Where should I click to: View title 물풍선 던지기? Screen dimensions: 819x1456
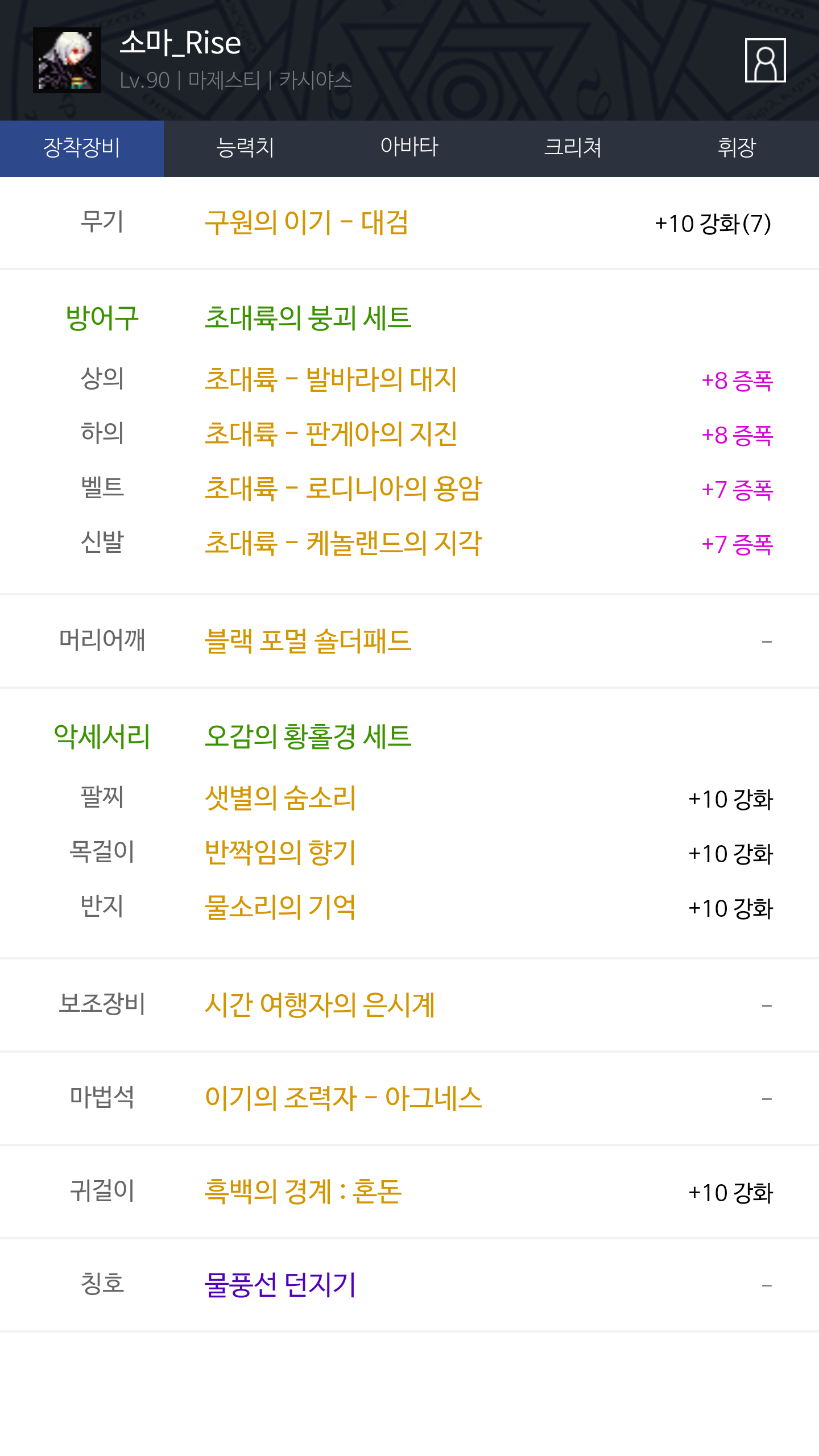tap(280, 1285)
